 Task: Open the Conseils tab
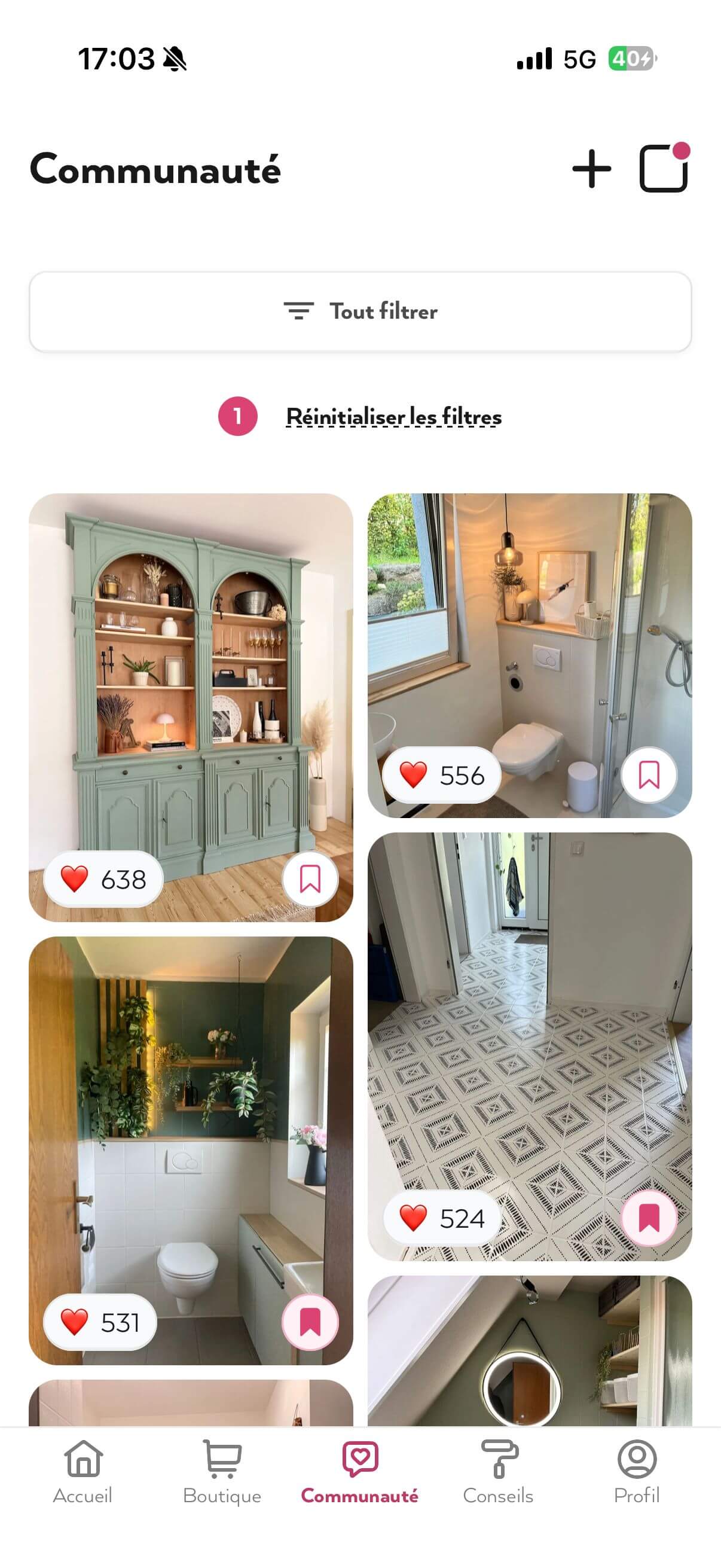point(499,1471)
